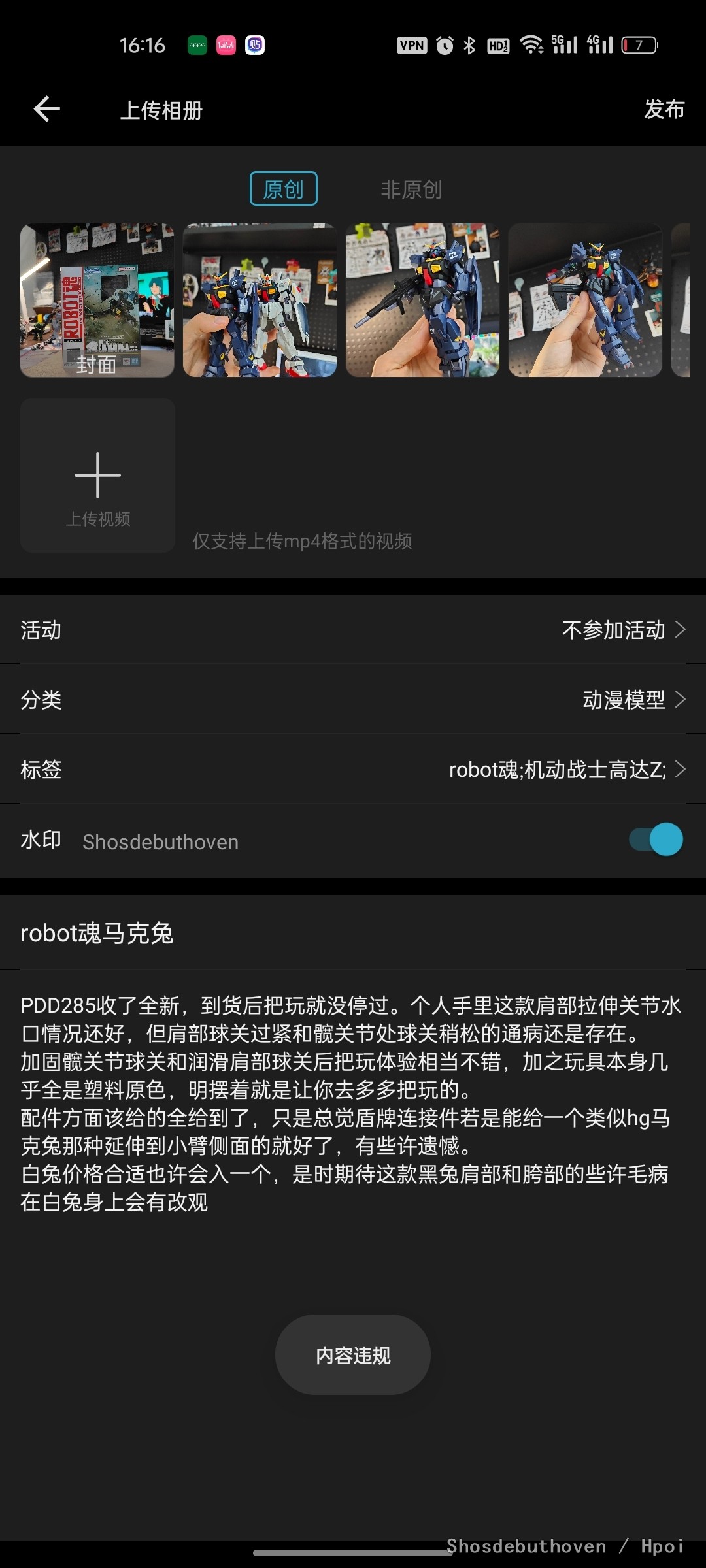The width and height of the screenshot is (706, 1568).
Task: Open the photo of two Gundam figures
Action: point(260,300)
